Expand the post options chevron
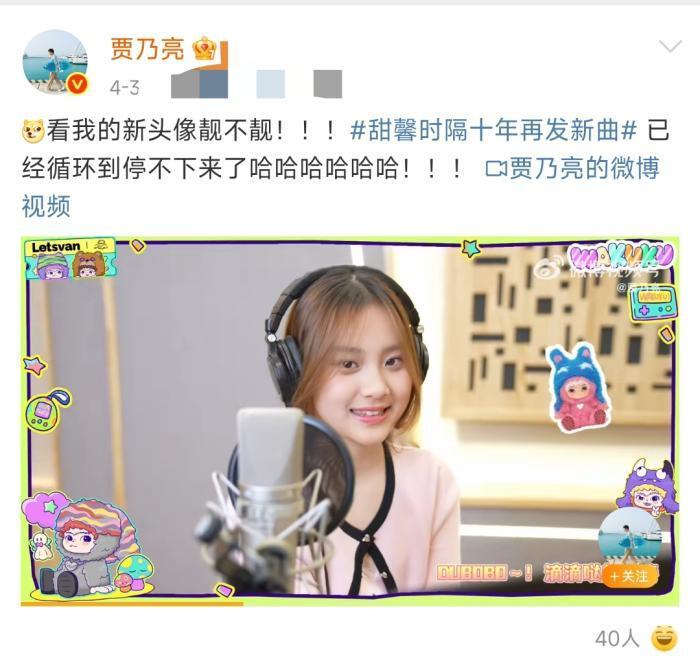 point(669,47)
